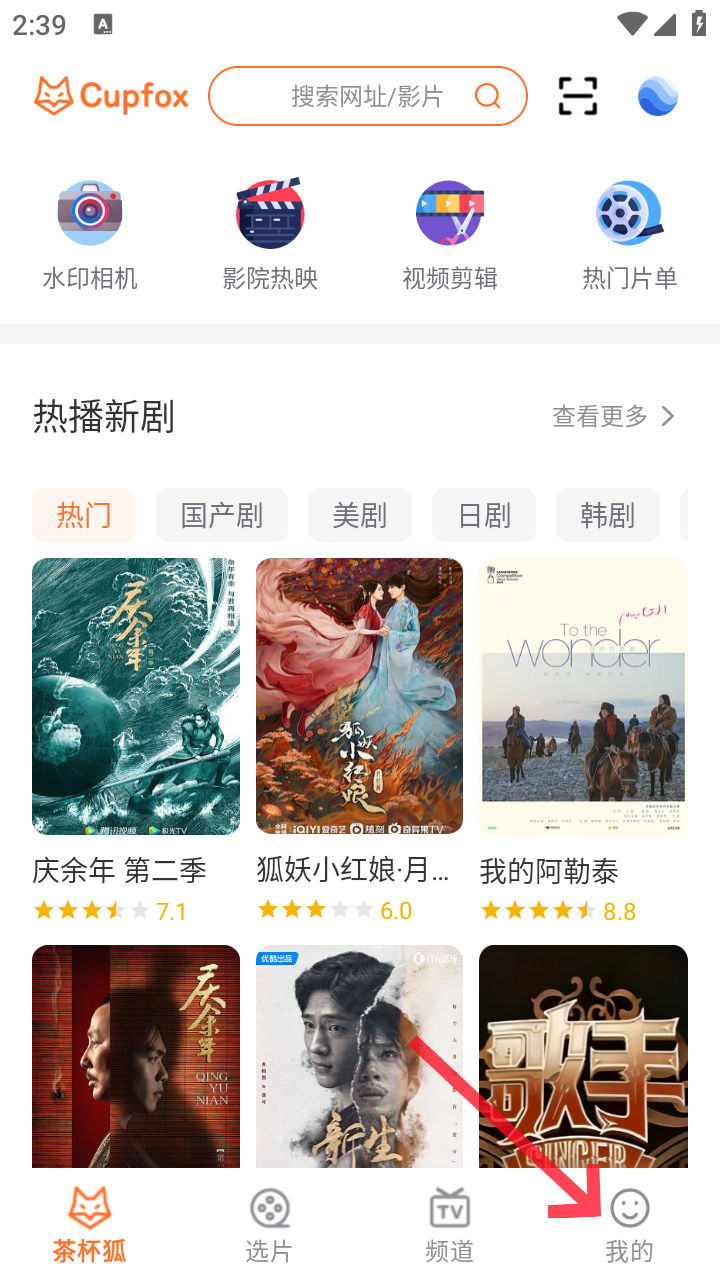The image size is (720, 1280).
Task: Switch to the 美剧 category
Action: (360, 515)
